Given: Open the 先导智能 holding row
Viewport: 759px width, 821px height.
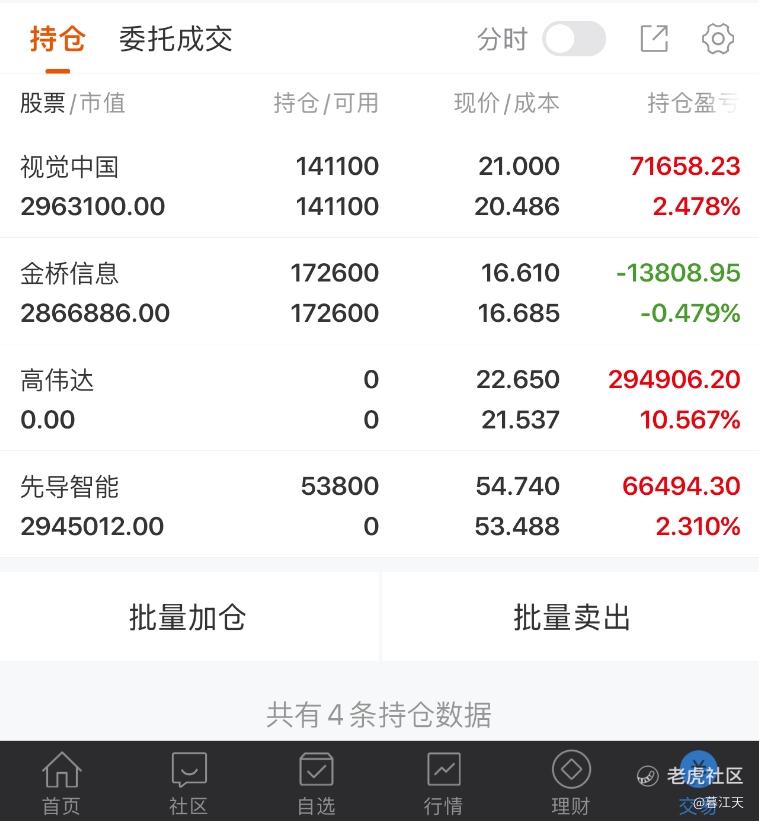Looking at the screenshot, I should pos(379,506).
